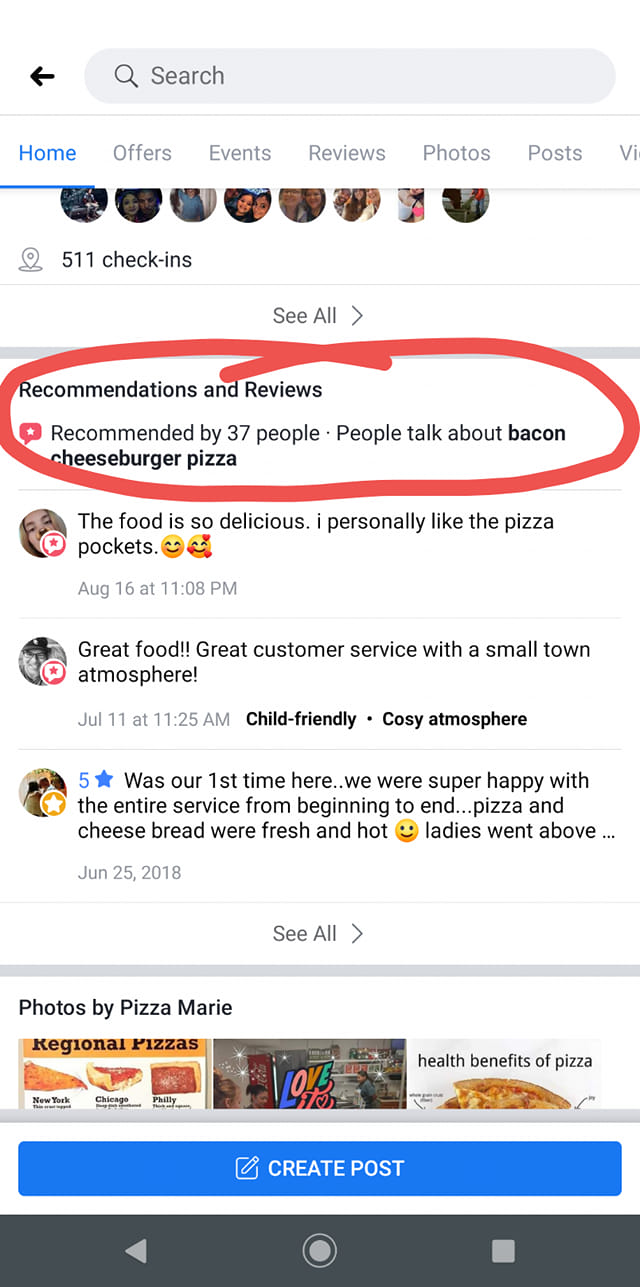Screen dimensions: 640x1287
Task: Go back using the top arrow
Action: [x=42, y=76]
